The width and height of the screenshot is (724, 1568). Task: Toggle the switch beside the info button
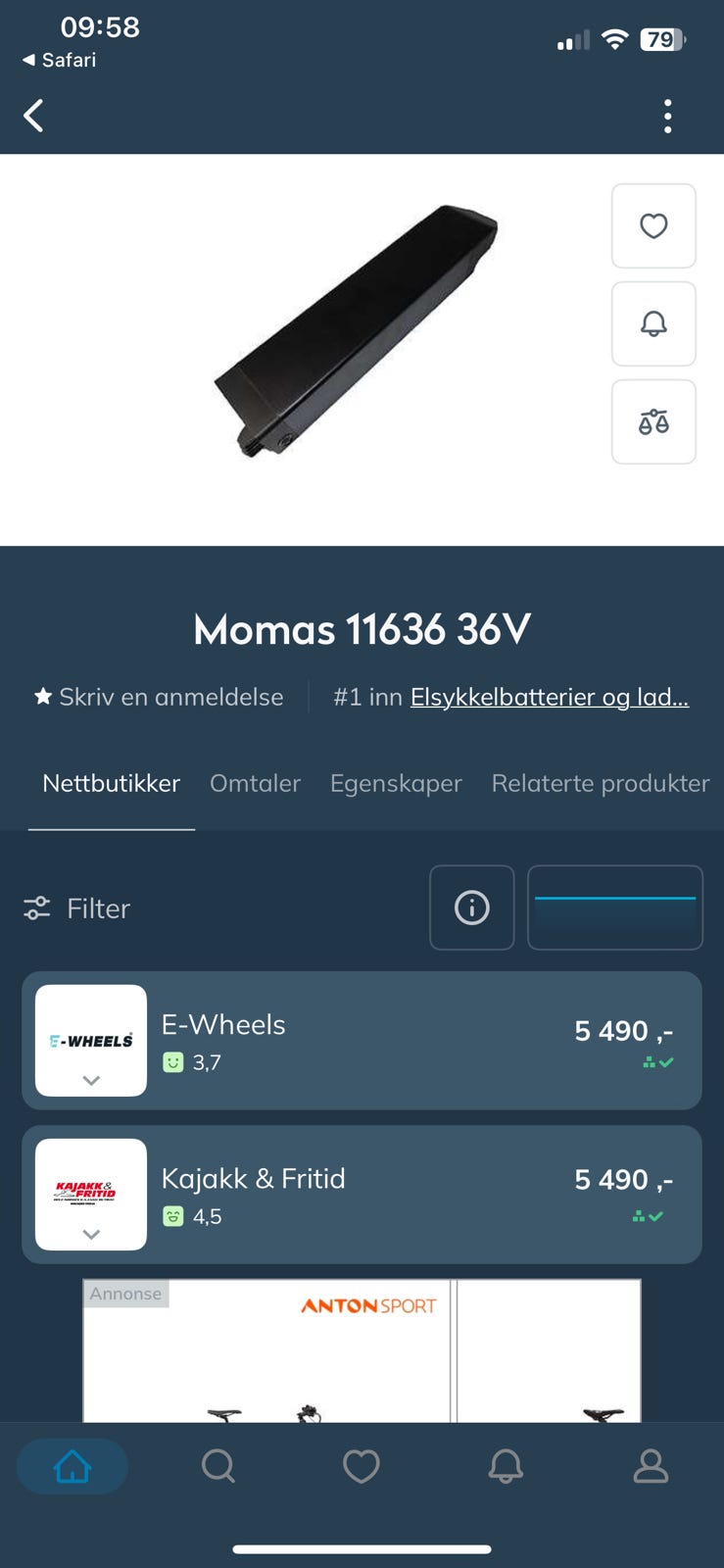(615, 907)
